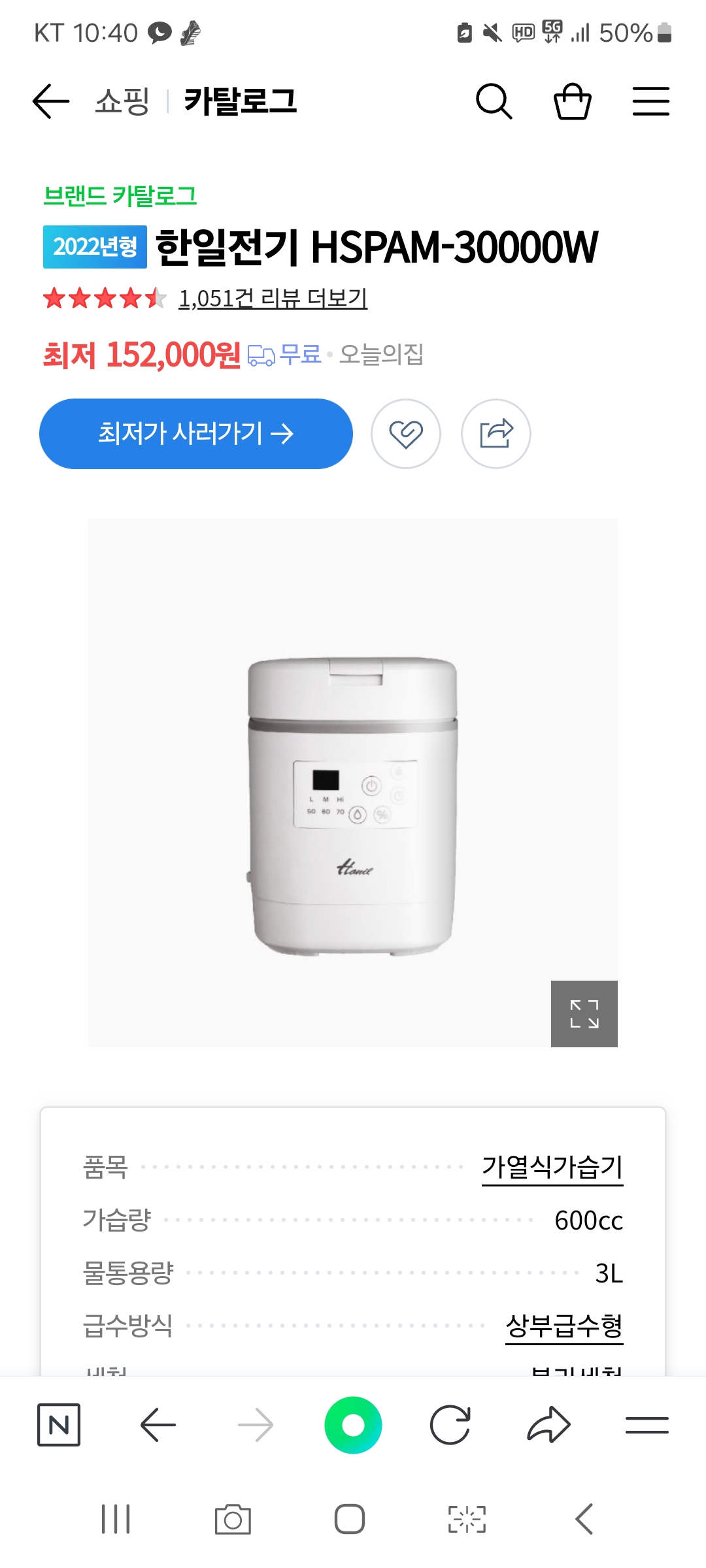
Task: Open browser toolbar two-line menu
Action: click(647, 1425)
